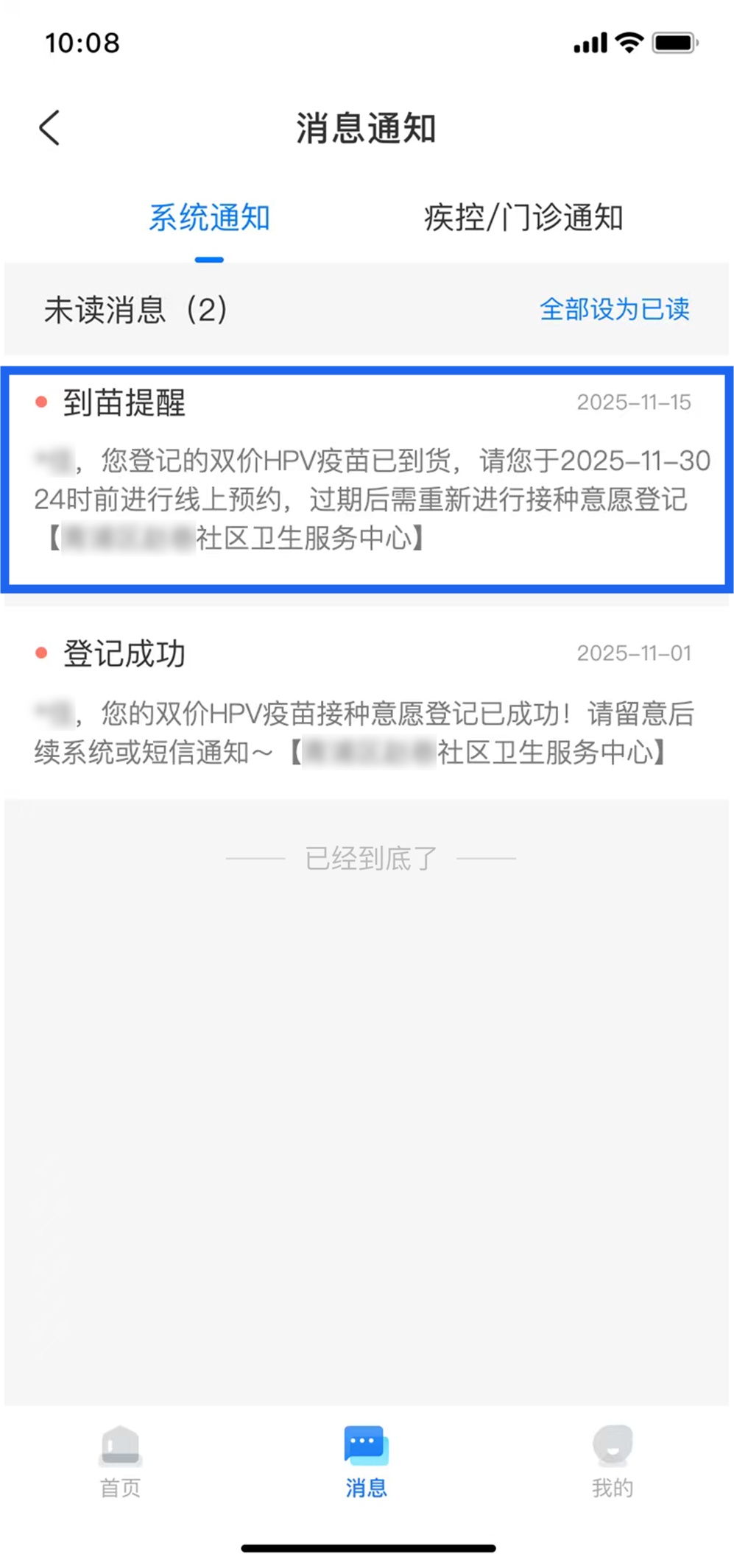Viewport: 734px width, 1568px height.
Task: Switch to 疾控/门诊通知 tab
Action: [x=523, y=218]
